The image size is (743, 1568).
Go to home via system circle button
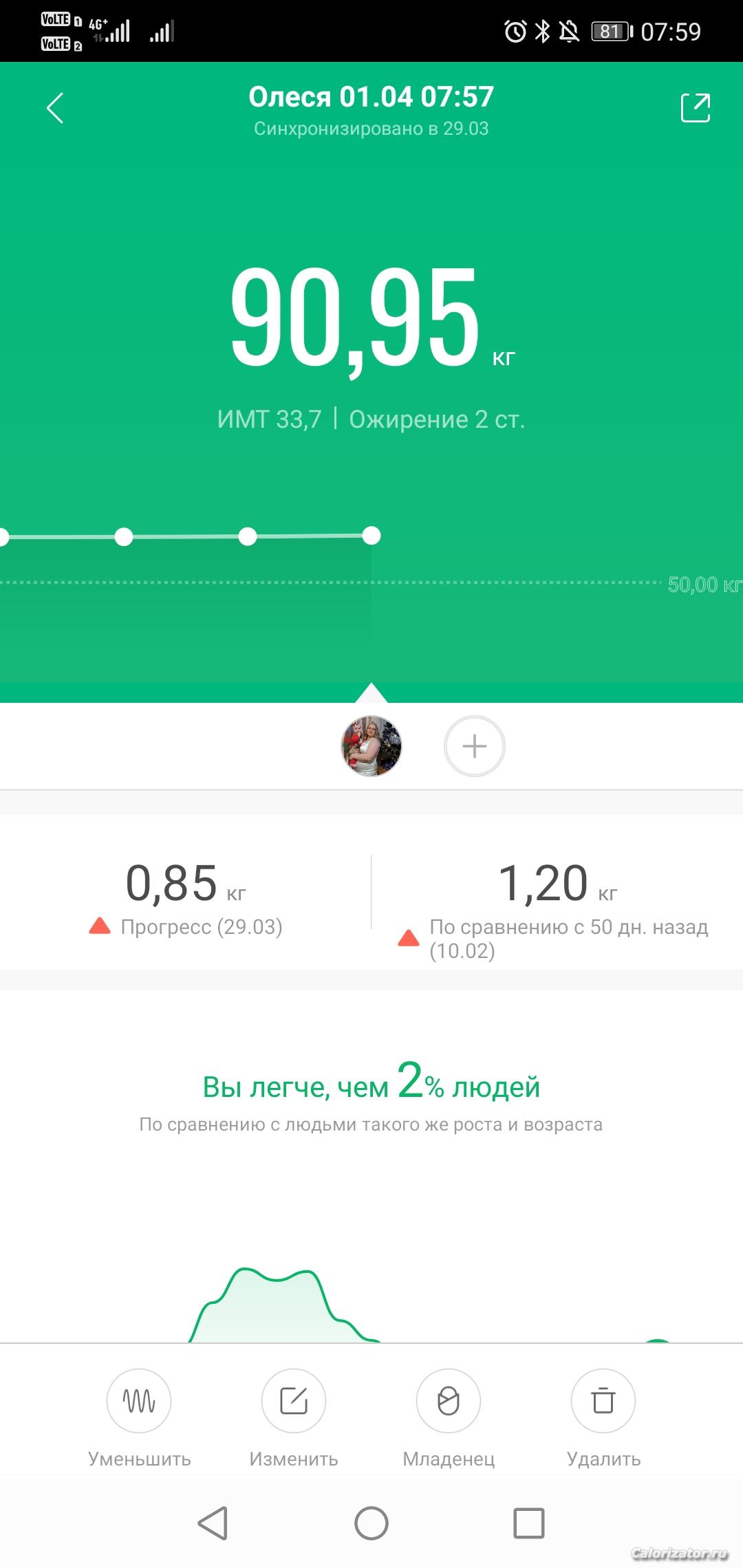pos(371,1523)
